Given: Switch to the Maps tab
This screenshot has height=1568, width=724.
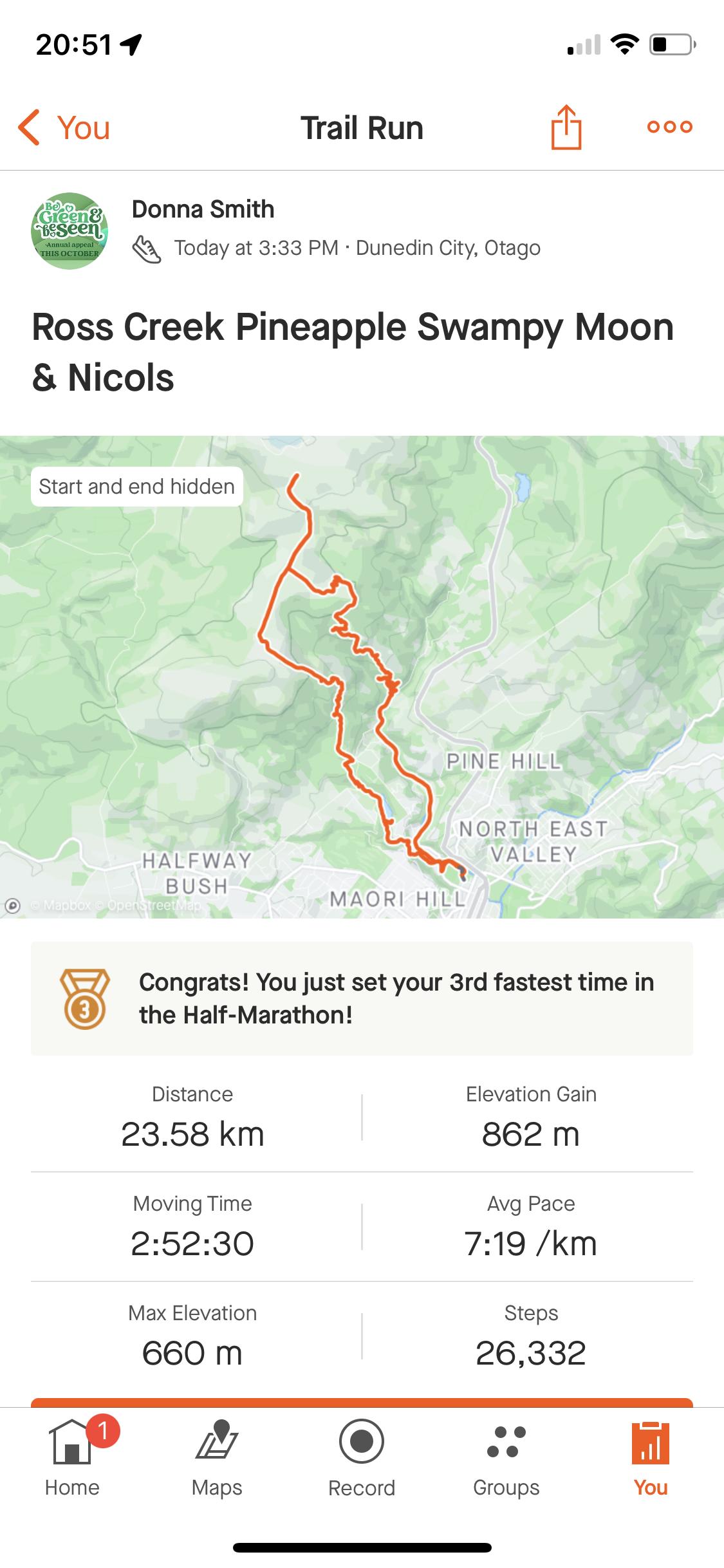Looking at the screenshot, I should [217, 1459].
